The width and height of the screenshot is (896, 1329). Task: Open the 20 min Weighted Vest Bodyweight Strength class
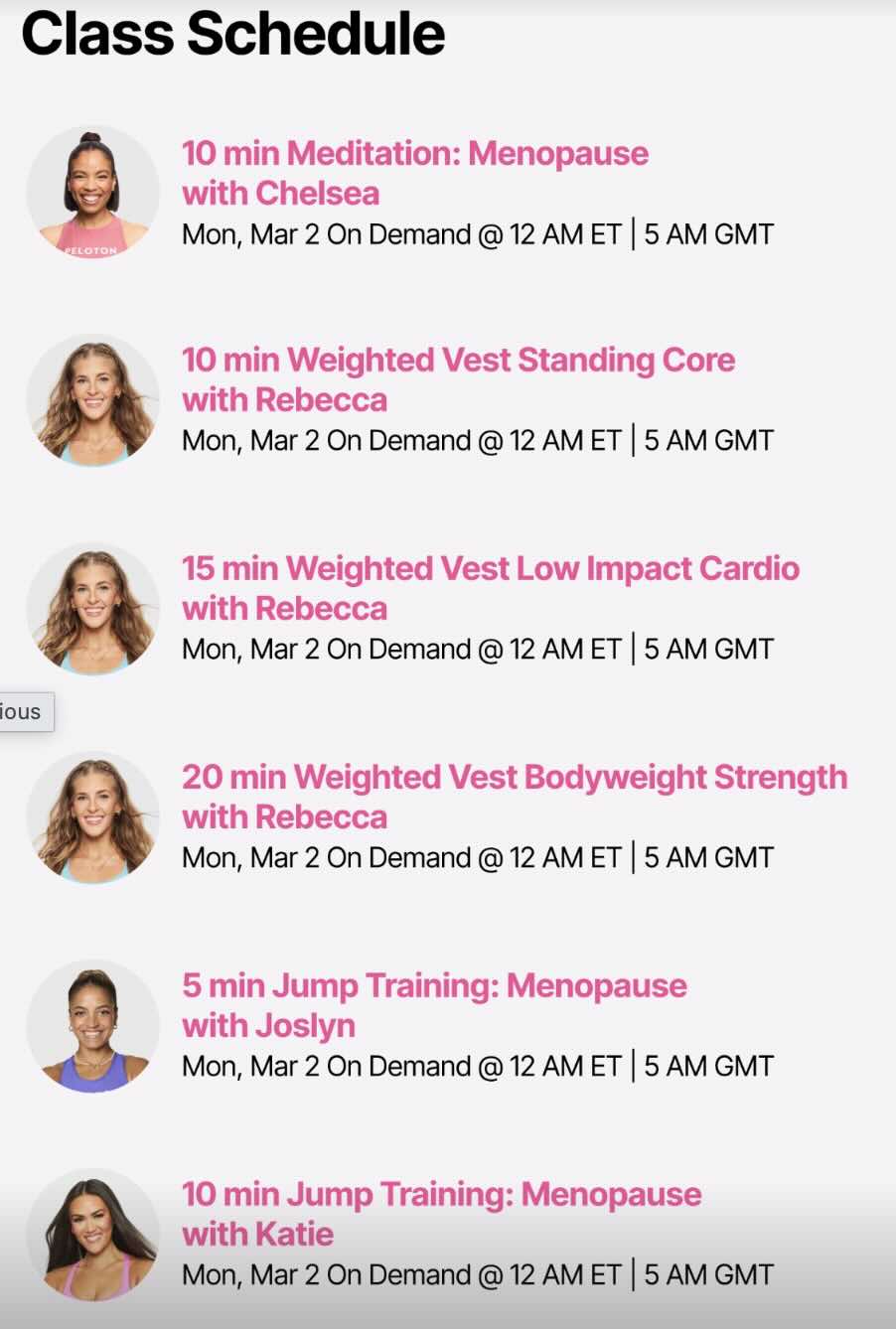(x=514, y=797)
